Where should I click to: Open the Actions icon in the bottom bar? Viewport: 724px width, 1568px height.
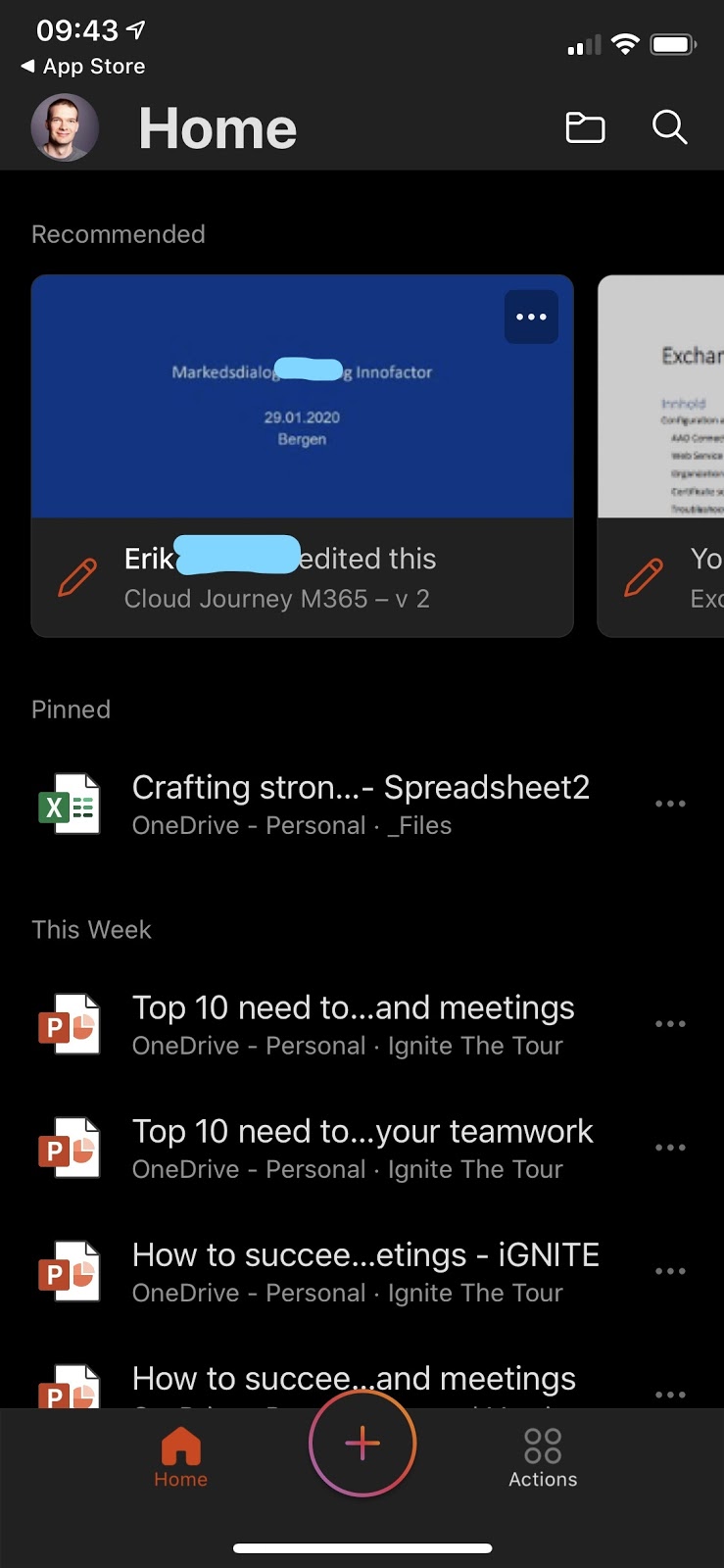pos(542,1457)
